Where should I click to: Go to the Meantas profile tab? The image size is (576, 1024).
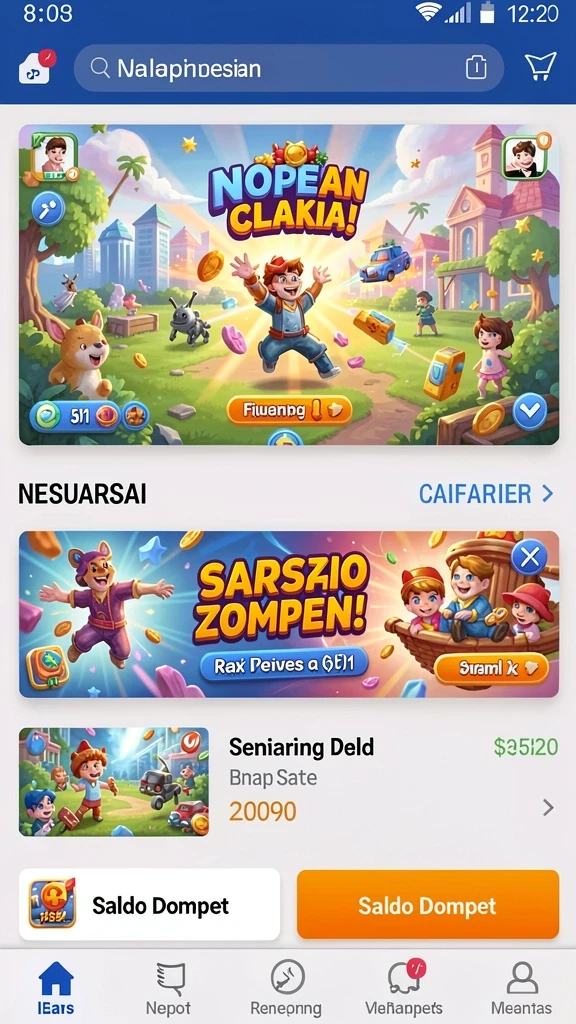[x=521, y=987]
